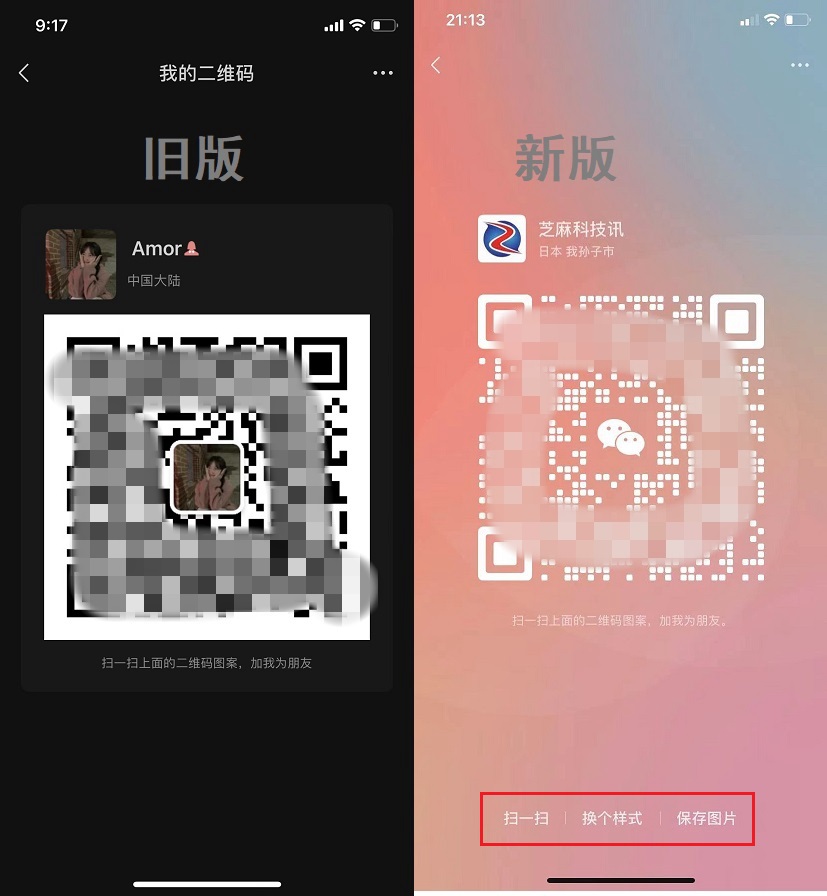This screenshot has height=896, width=827.
Task: Select the 中国大陆 region label
Action: point(158,280)
